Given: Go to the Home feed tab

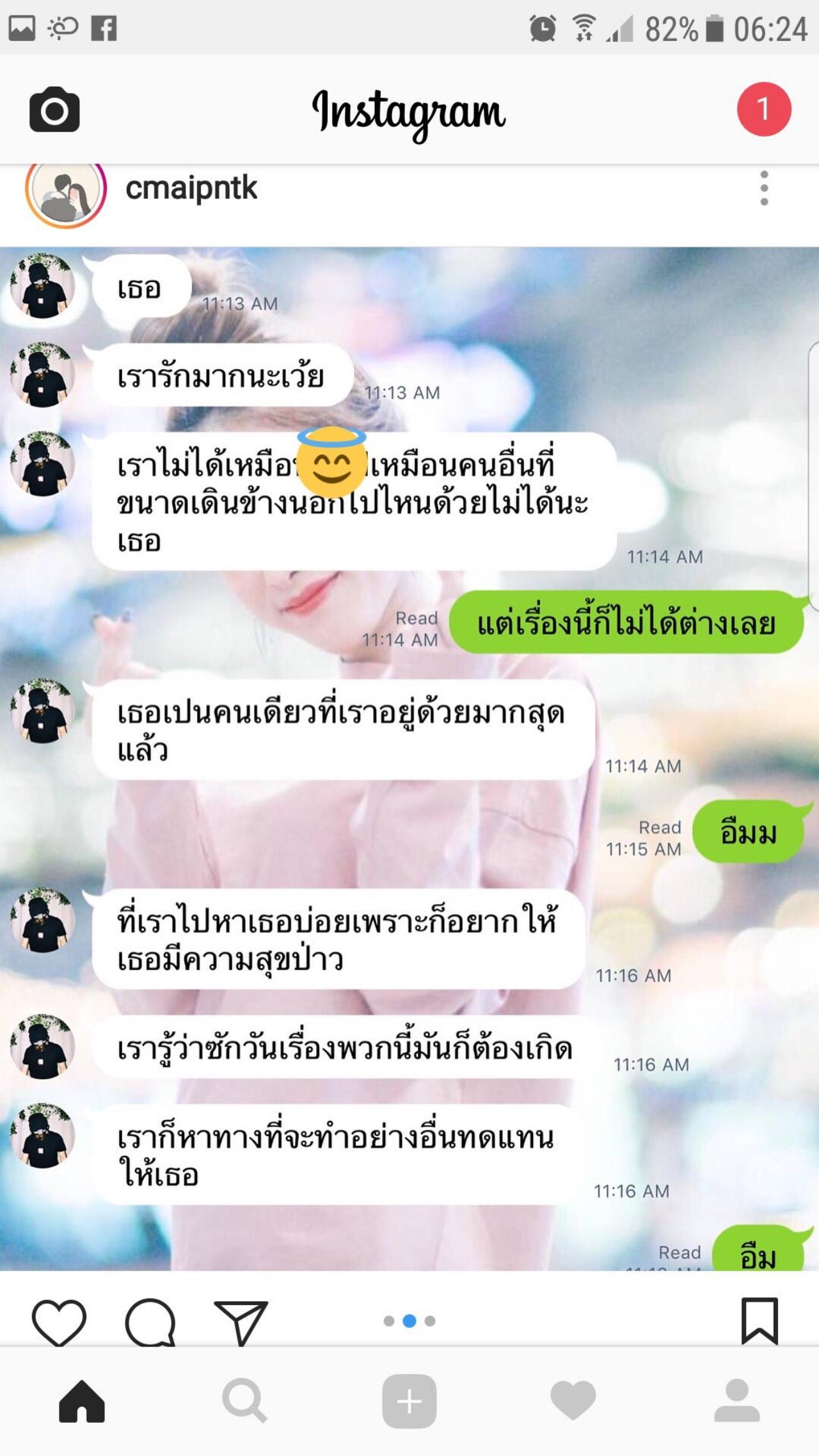Looking at the screenshot, I should [x=82, y=1401].
